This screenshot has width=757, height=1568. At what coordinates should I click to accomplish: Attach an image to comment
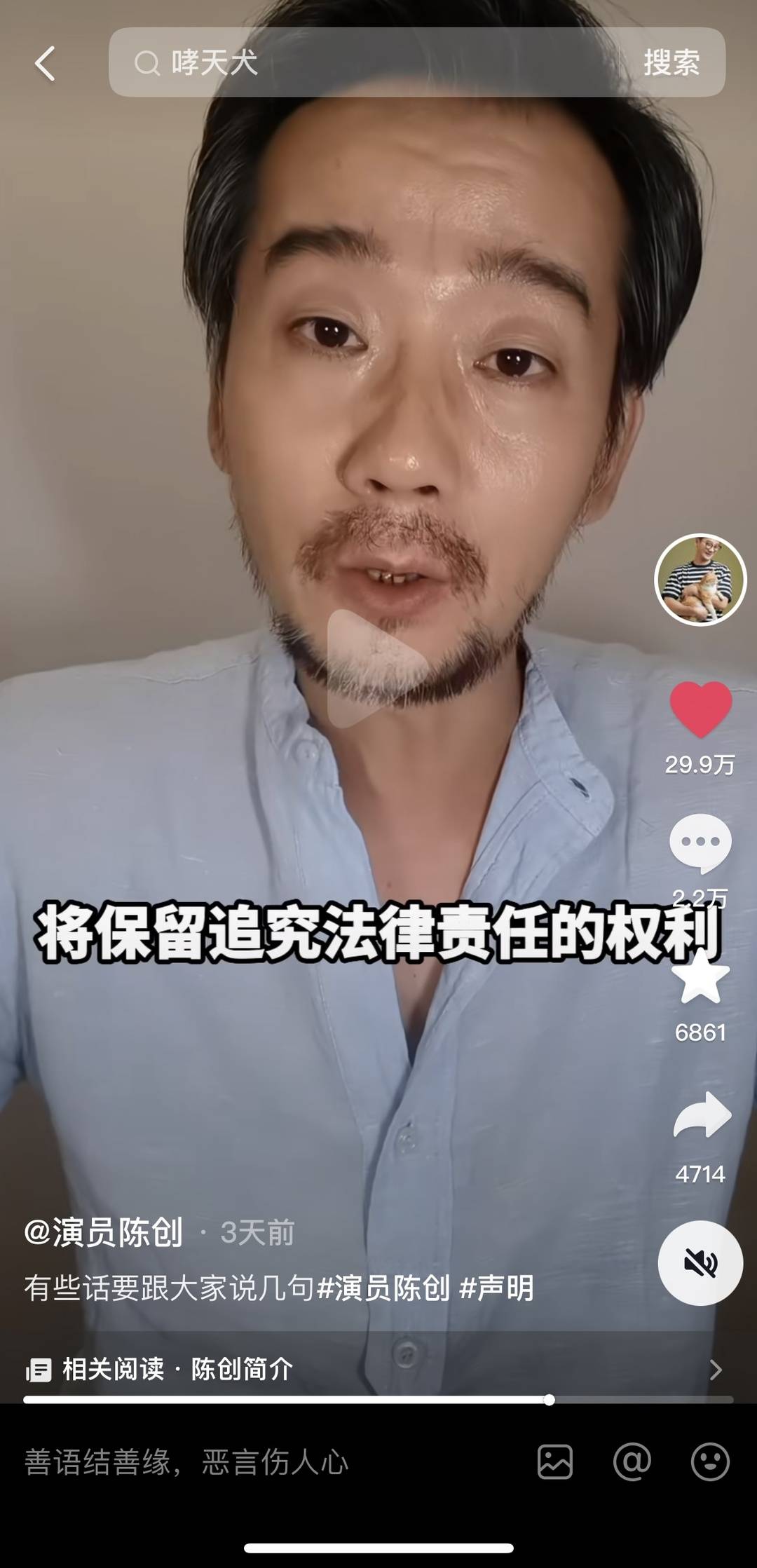pyautogui.click(x=555, y=1462)
